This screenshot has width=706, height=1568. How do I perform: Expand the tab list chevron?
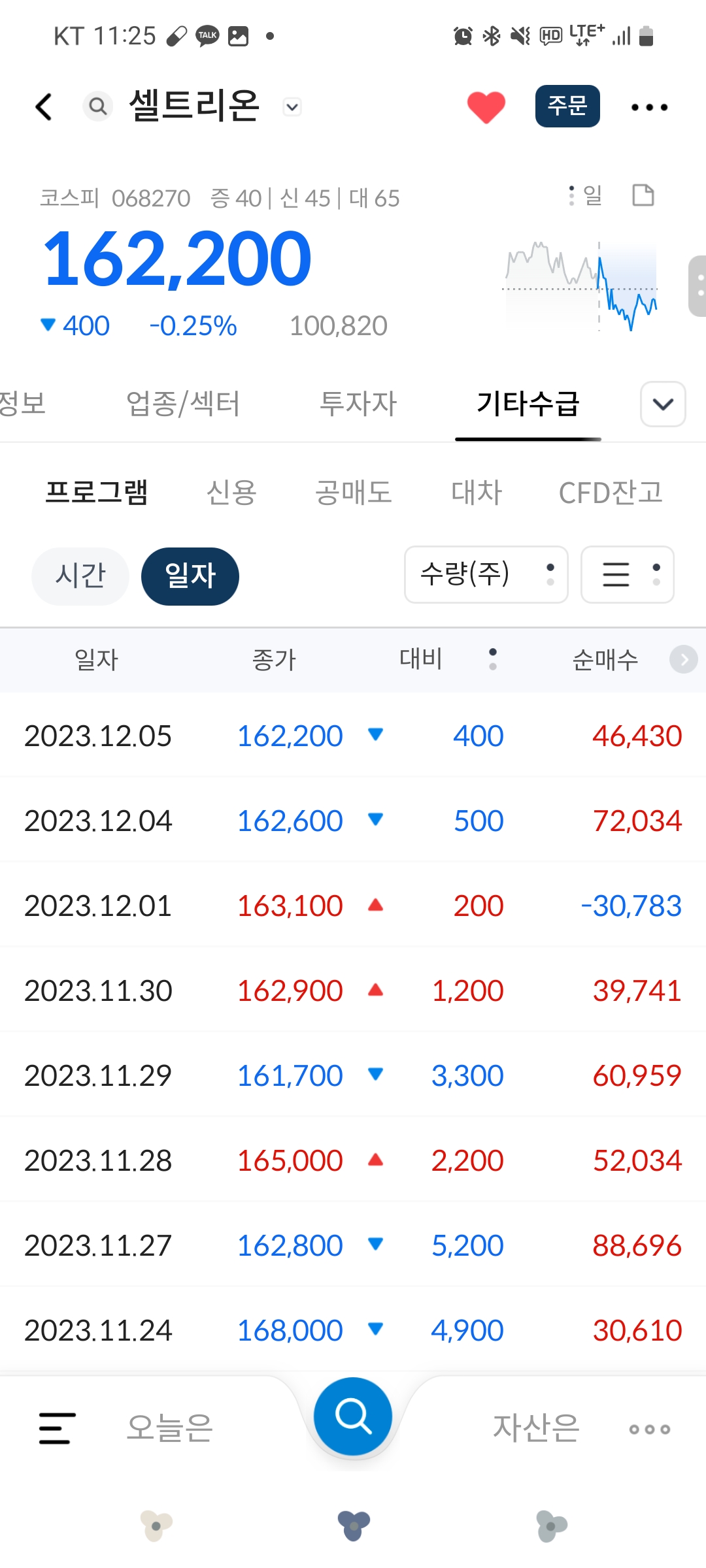(663, 404)
